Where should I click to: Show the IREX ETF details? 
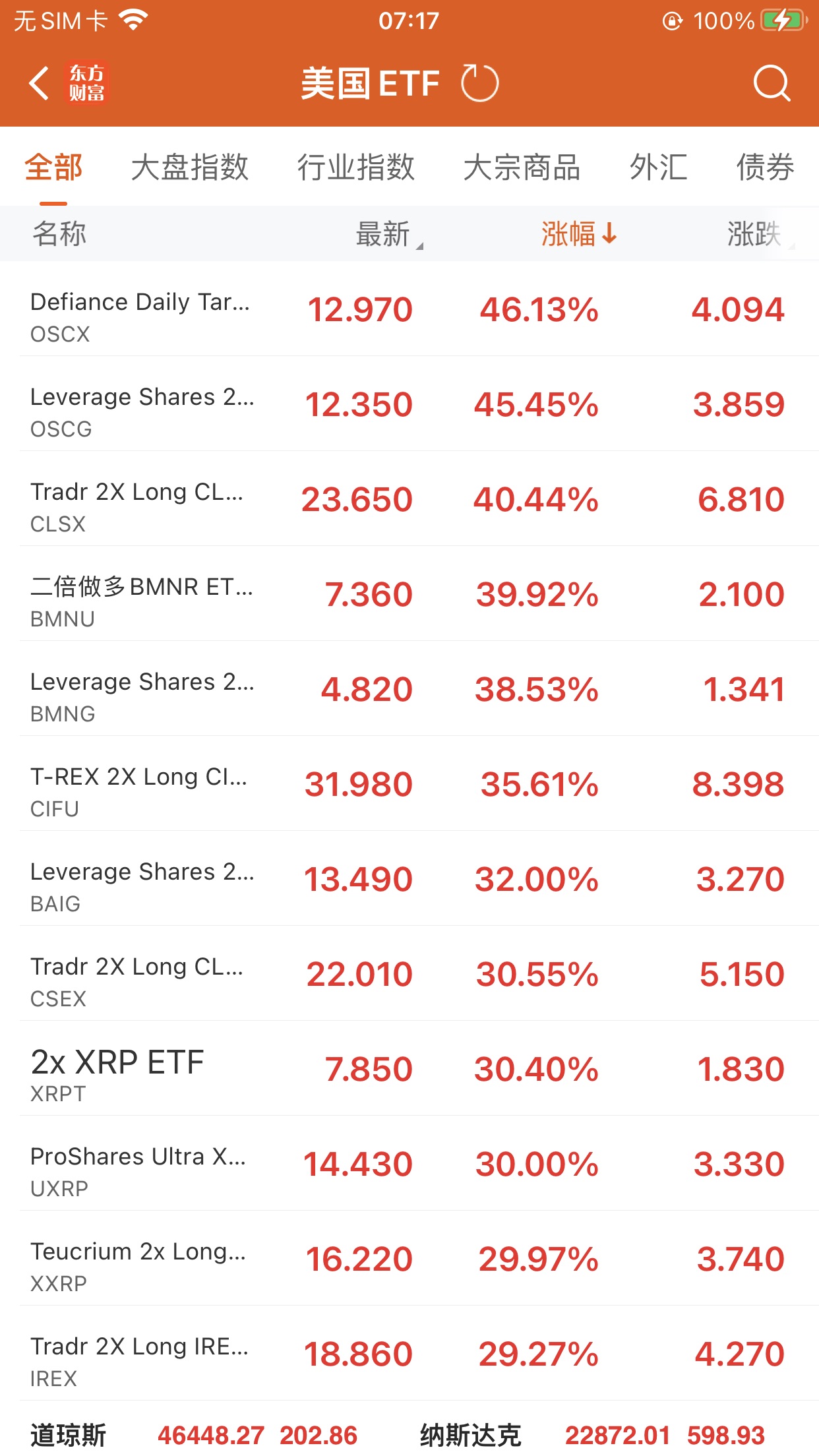(409, 1354)
